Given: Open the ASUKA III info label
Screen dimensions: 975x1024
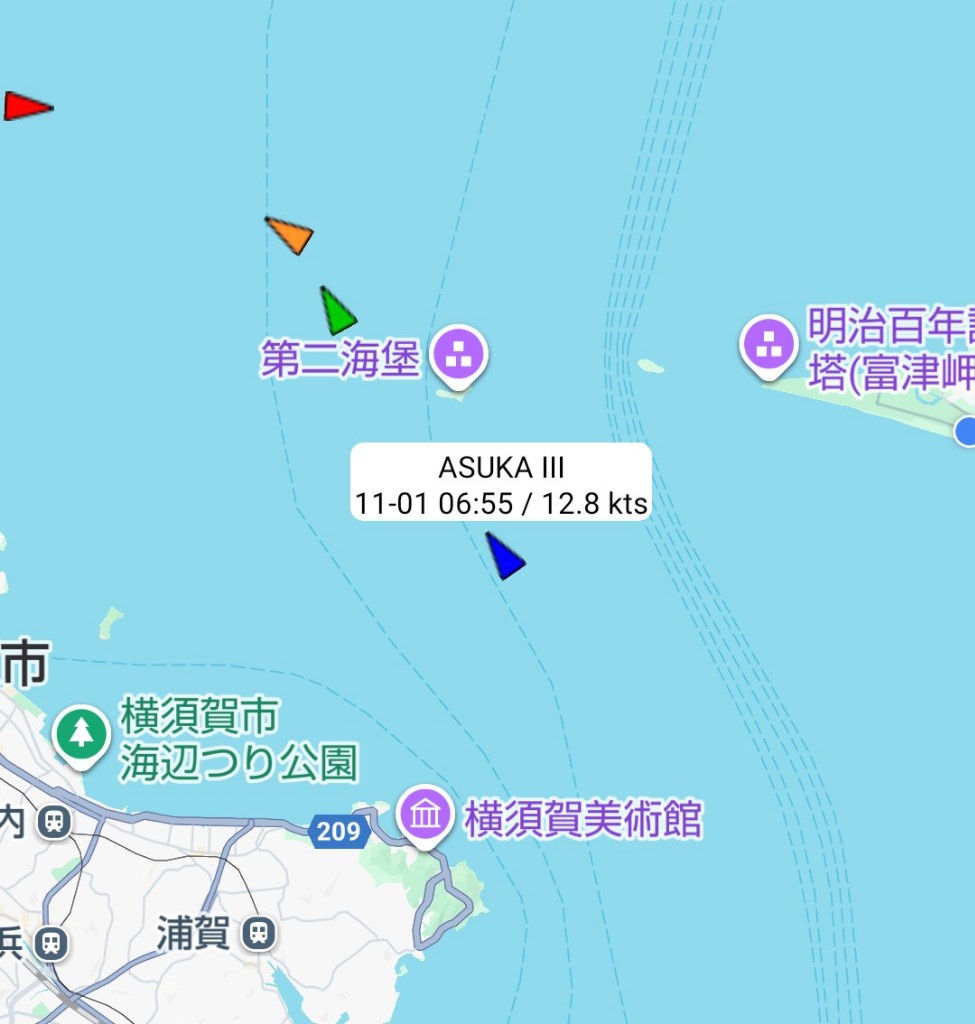Looking at the screenshot, I should pyautogui.click(x=500, y=483).
